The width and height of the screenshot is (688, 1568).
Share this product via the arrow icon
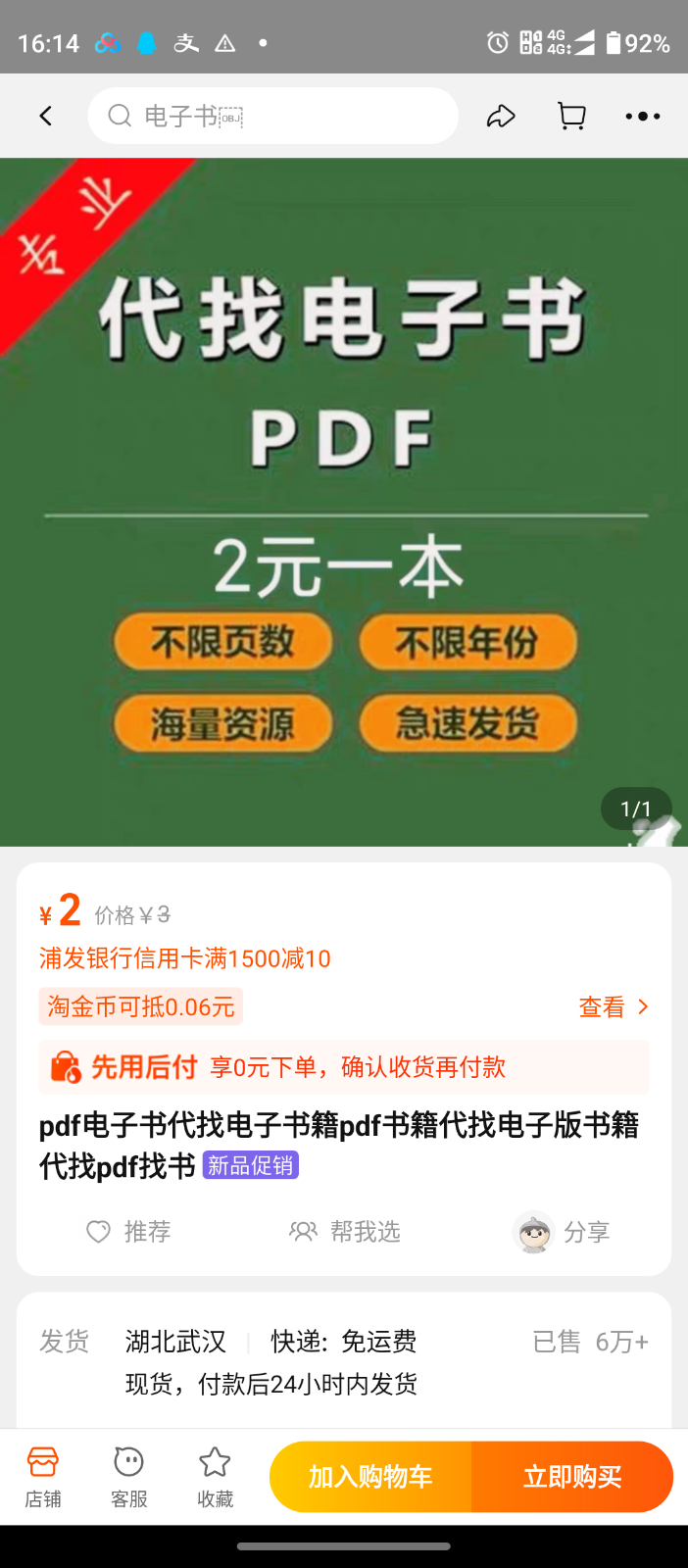[x=501, y=117]
